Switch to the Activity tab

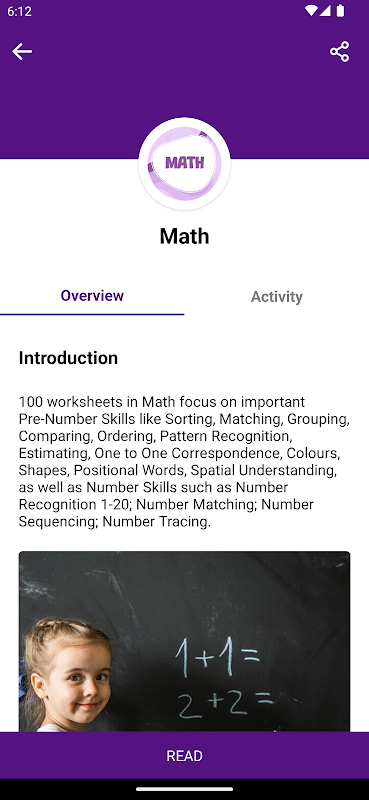[x=277, y=296]
